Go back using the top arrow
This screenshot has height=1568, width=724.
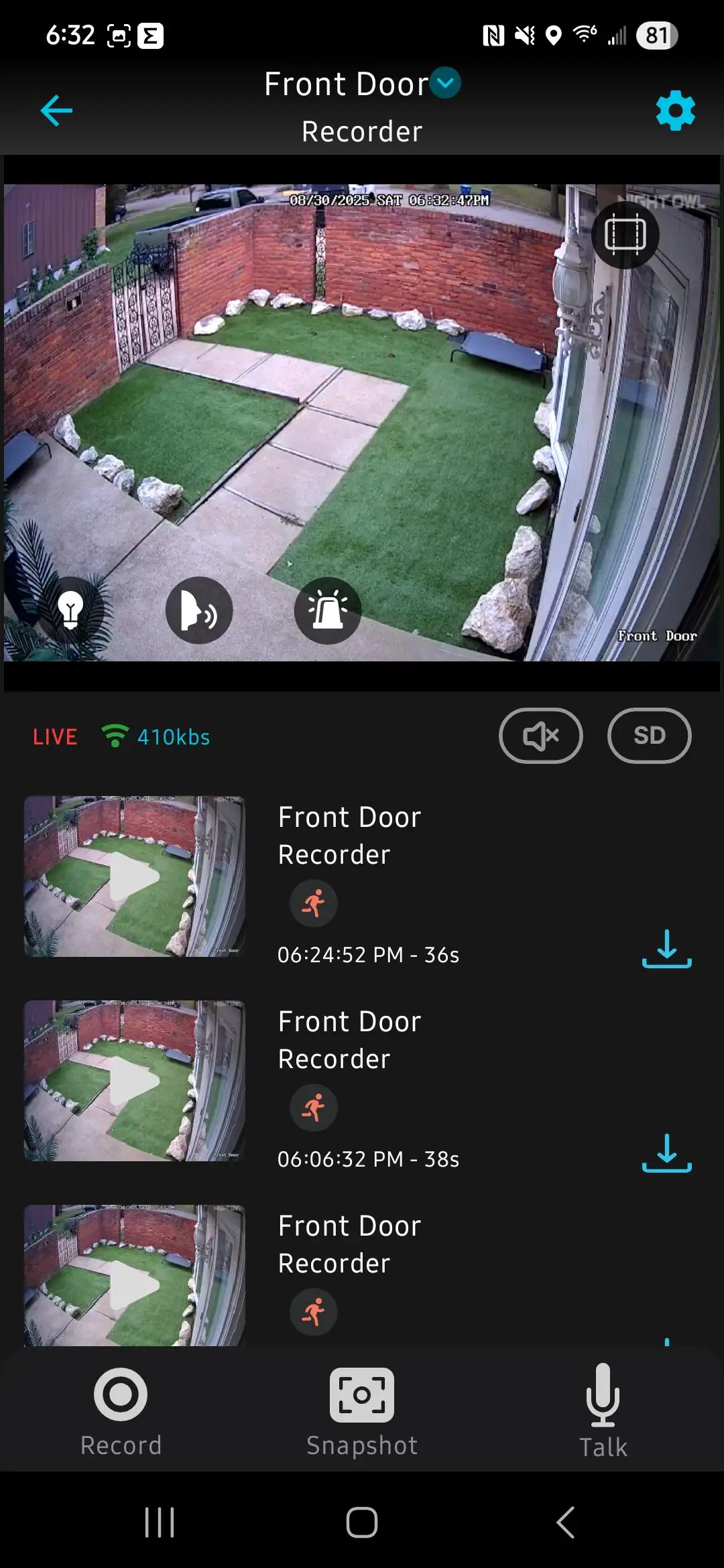pos(56,111)
